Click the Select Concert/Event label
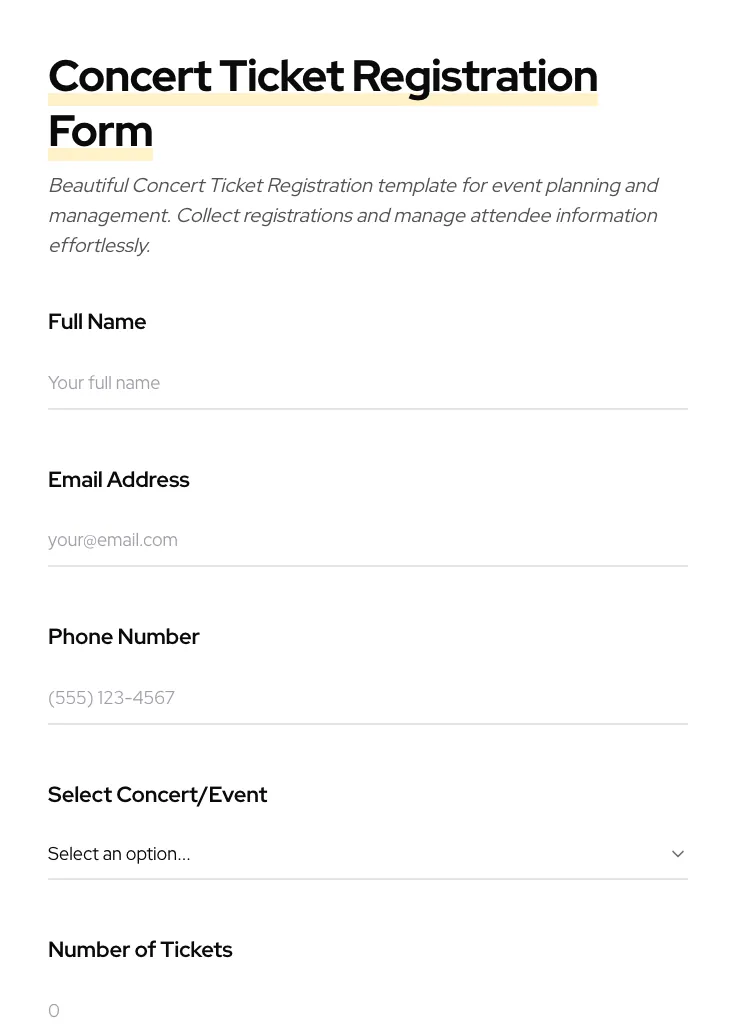 (157, 795)
